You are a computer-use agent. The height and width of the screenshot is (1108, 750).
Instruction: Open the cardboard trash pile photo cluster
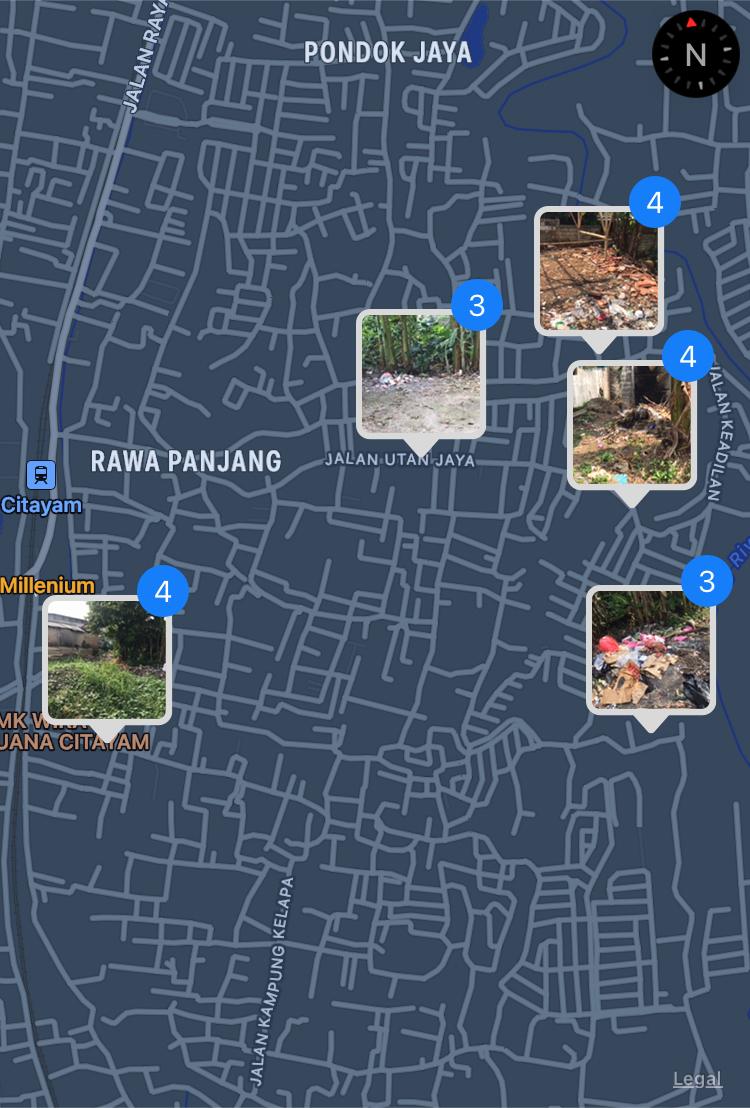[x=651, y=649]
